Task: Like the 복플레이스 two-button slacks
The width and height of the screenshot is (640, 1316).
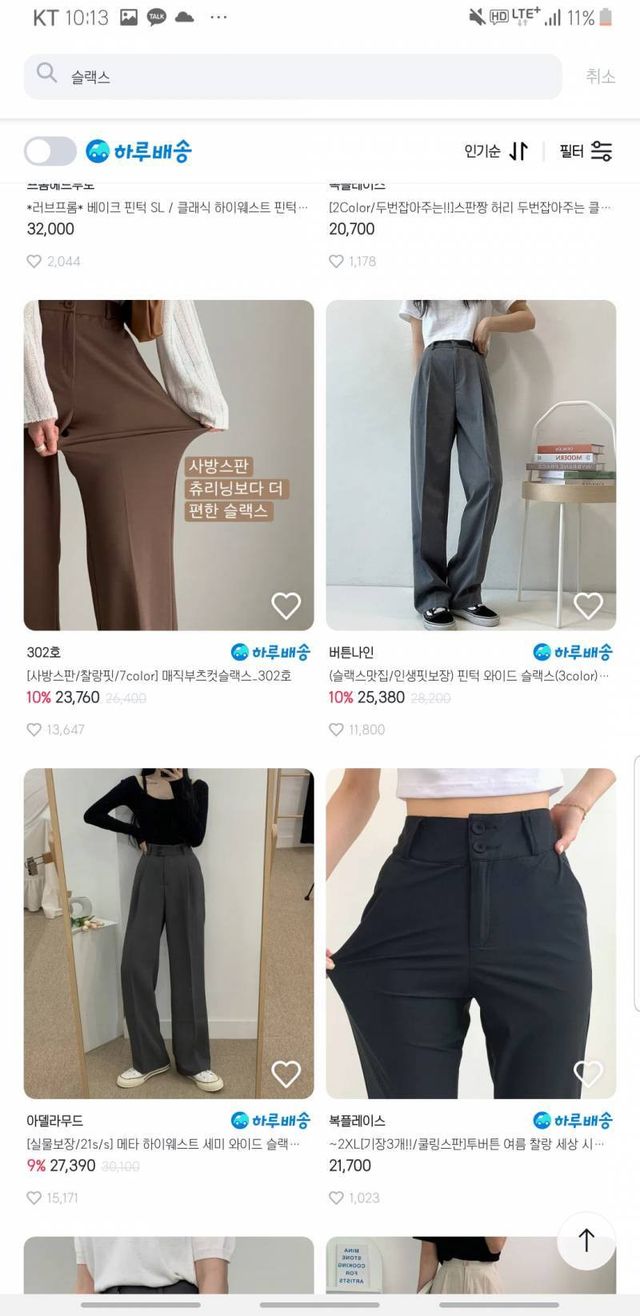Action: 588,1074
